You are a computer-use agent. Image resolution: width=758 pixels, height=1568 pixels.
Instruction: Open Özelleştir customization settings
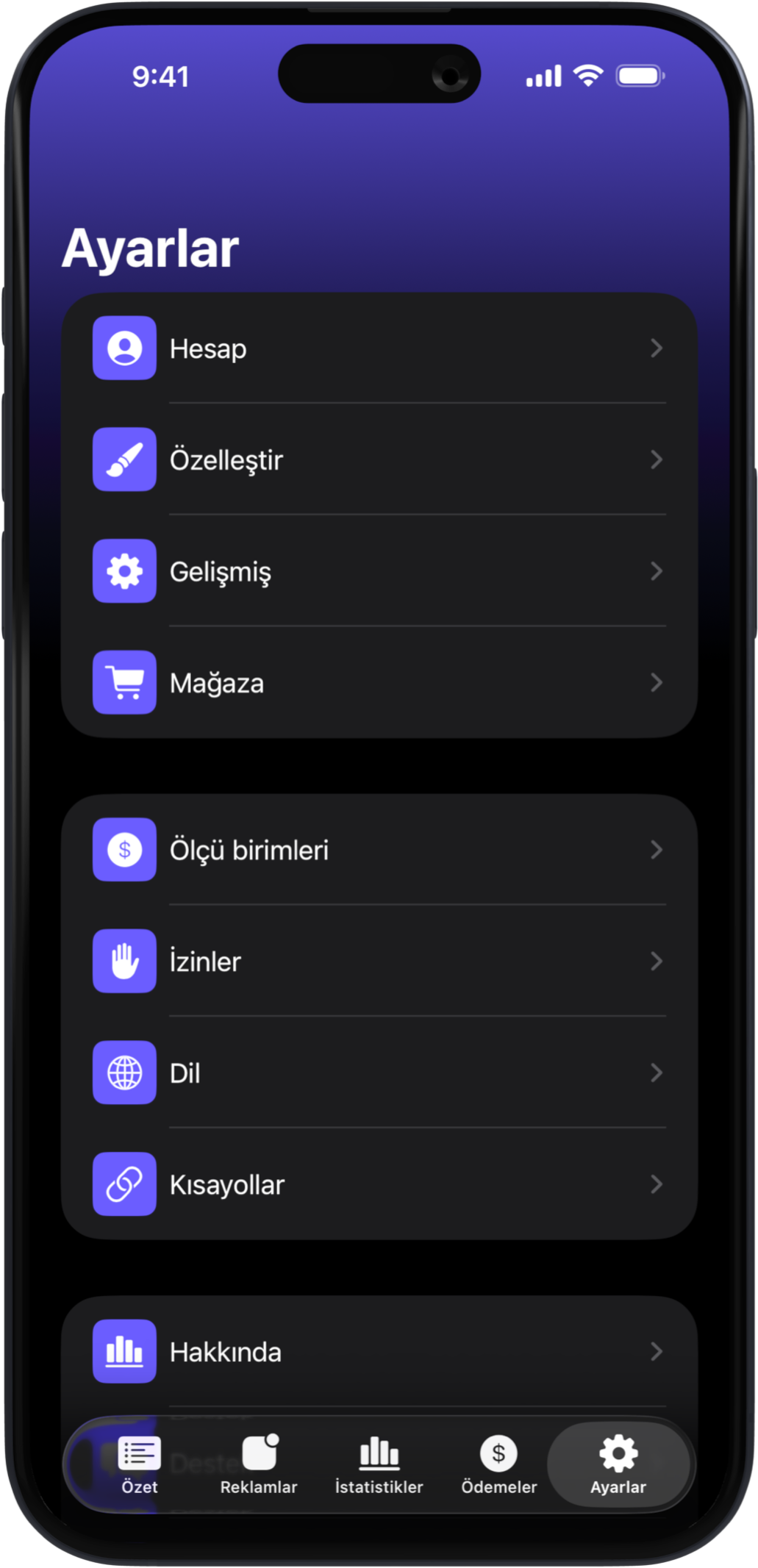tap(379, 460)
